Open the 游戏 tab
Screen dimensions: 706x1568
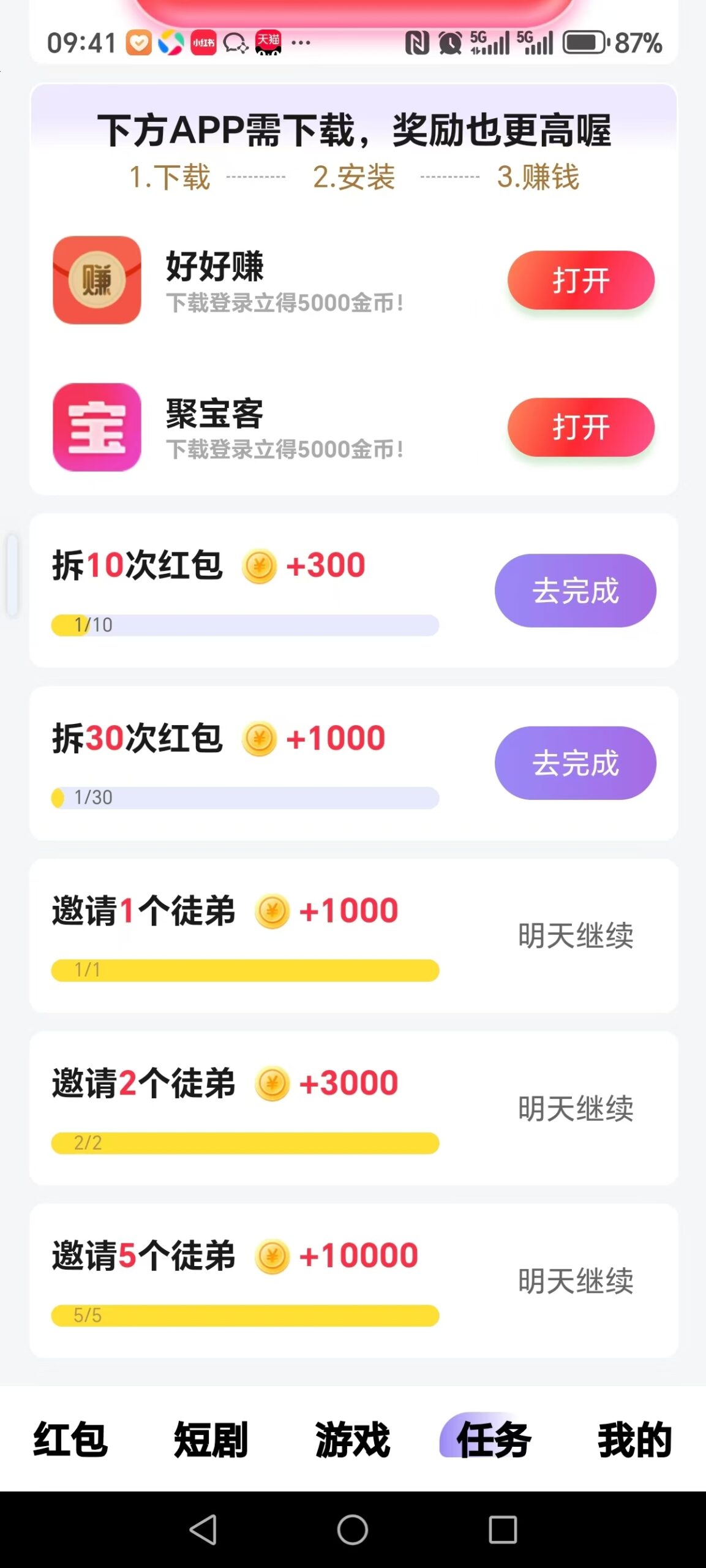352,1438
